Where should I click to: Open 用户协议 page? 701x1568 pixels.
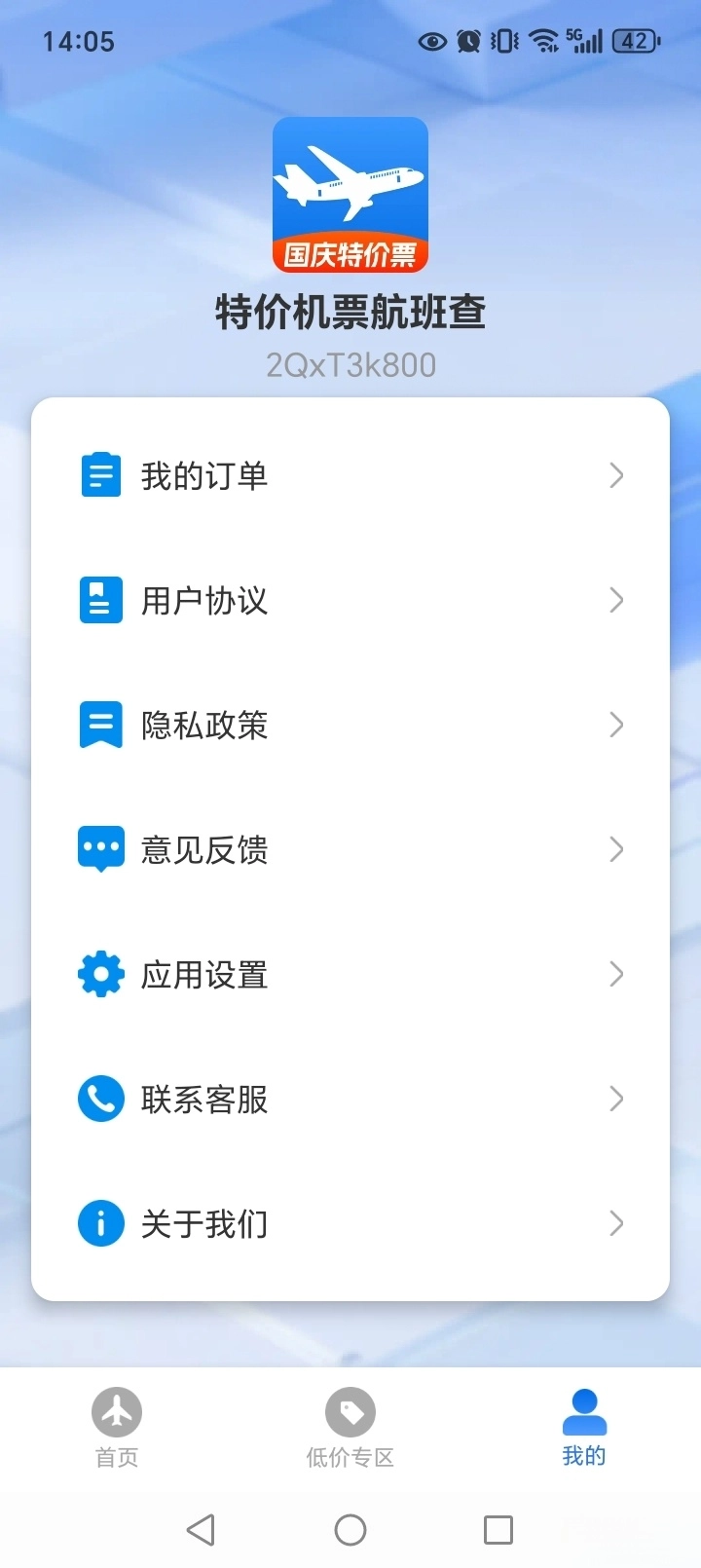coord(350,600)
